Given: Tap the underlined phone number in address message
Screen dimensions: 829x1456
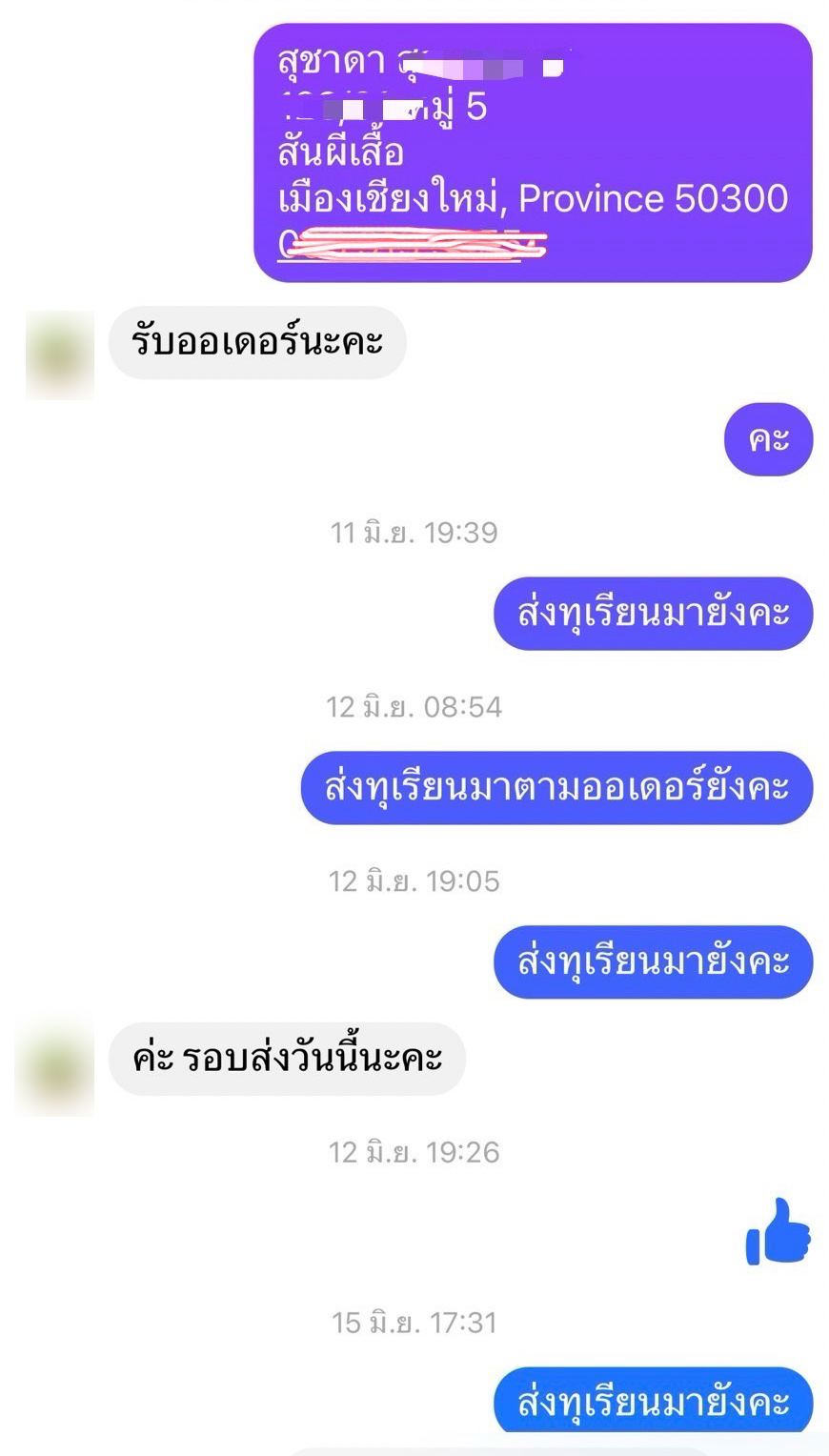Looking at the screenshot, I should tap(410, 245).
